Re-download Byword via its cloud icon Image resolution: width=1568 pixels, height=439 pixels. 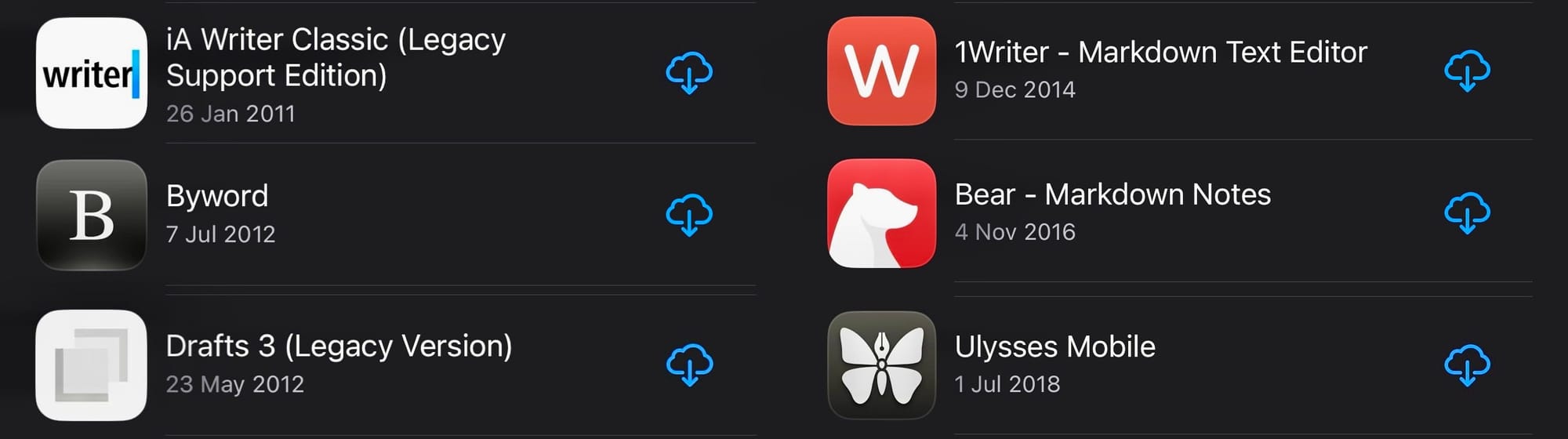(689, 215)
